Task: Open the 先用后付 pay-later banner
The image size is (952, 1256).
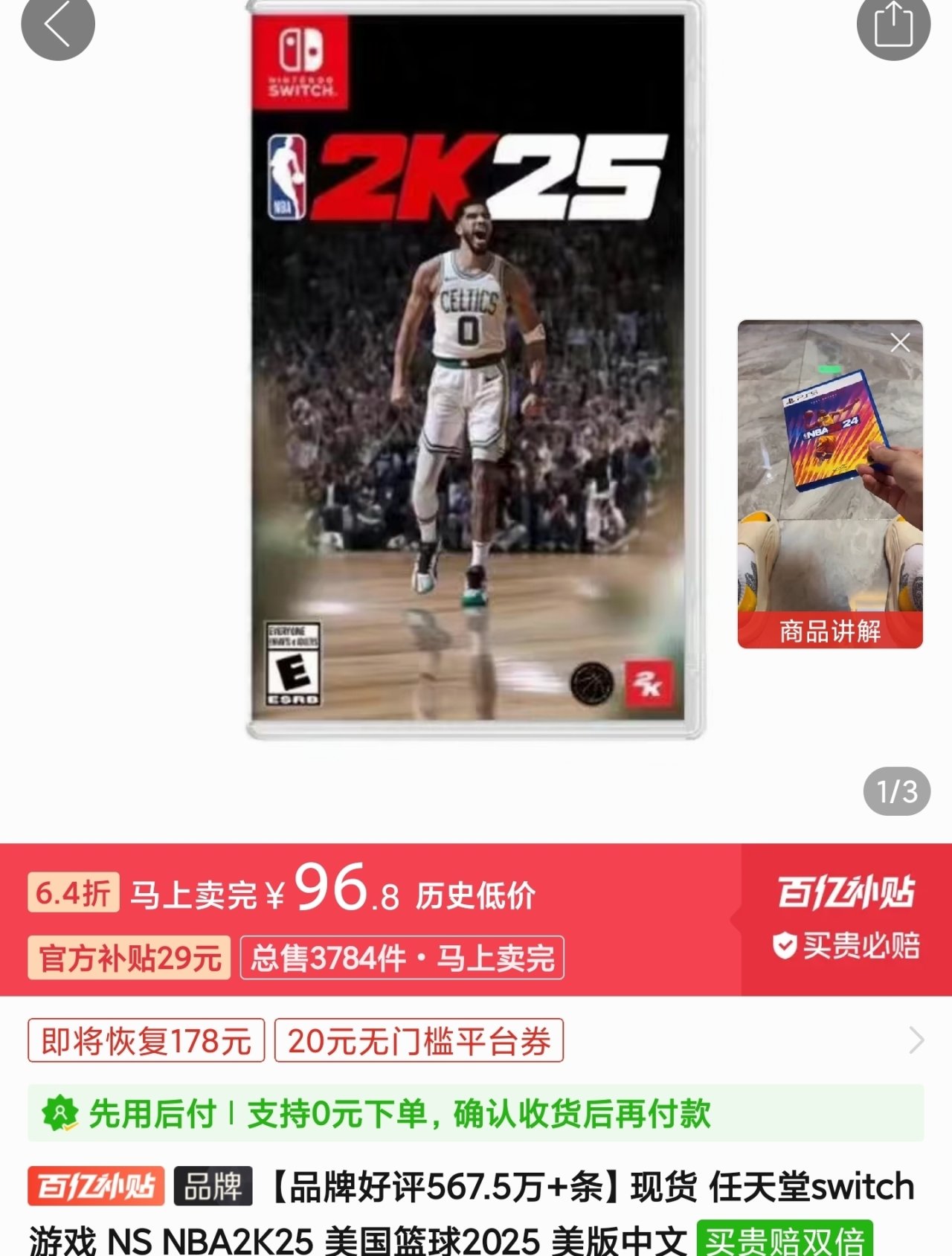Action: 476,1113
